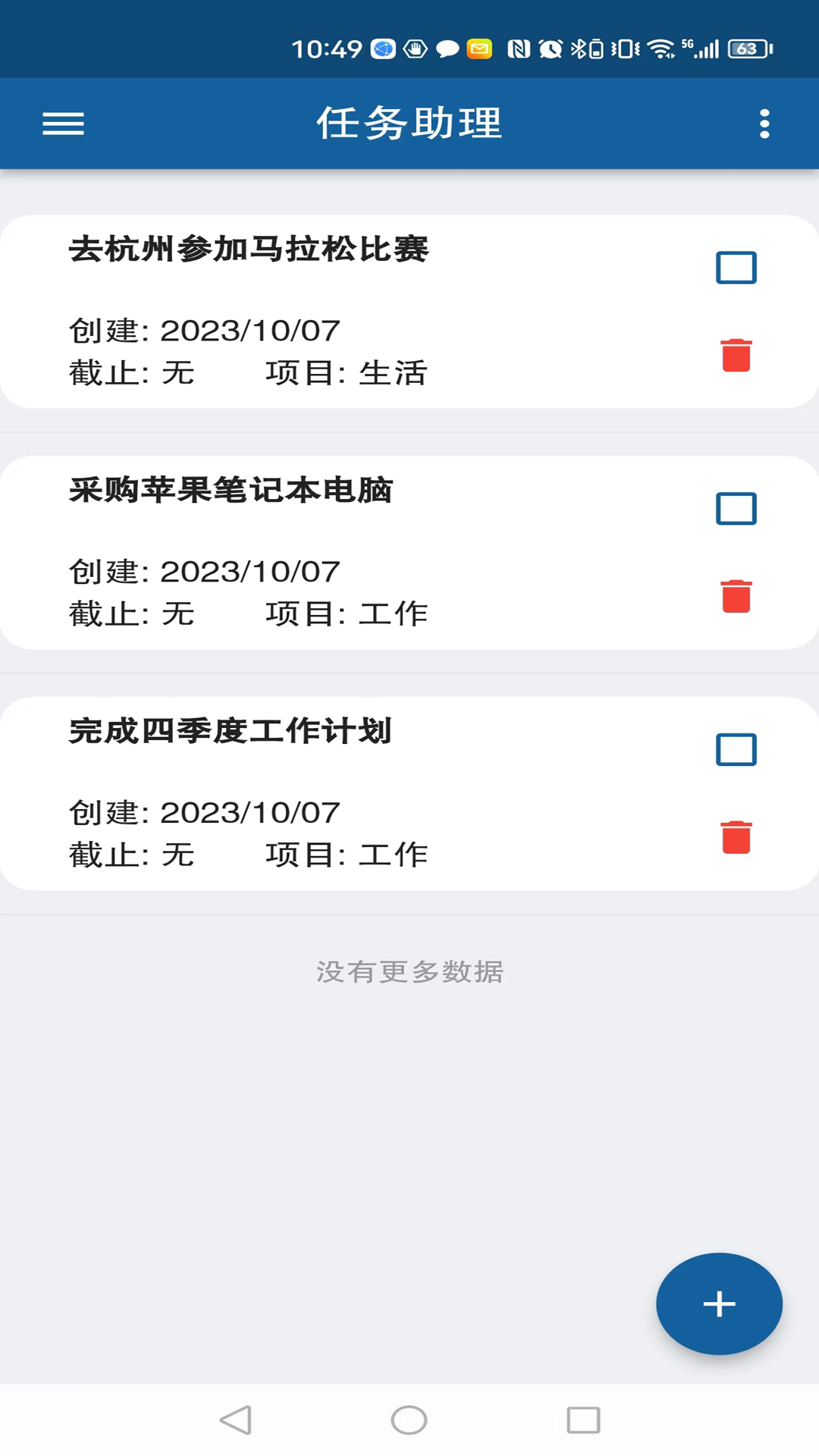Tap the blue plus button to add task
The image size is (819, 1456).
pos(718,1304)
